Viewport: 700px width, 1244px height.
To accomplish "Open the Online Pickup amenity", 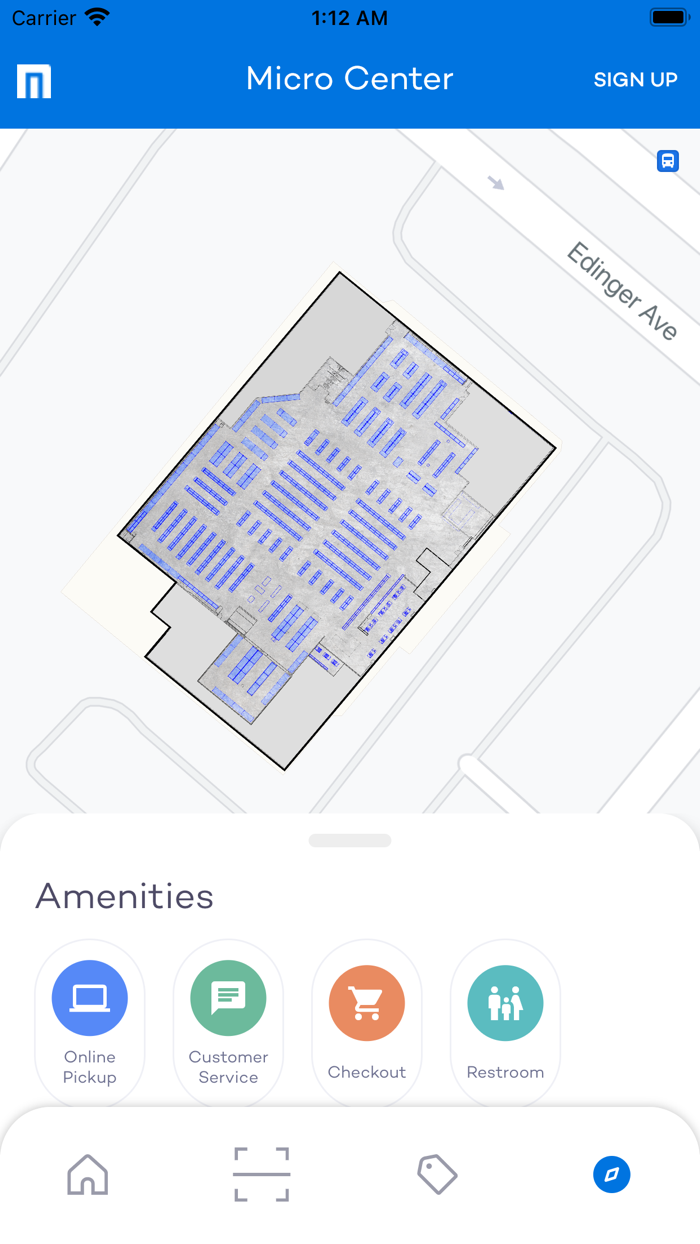I will pos(90,1023).
